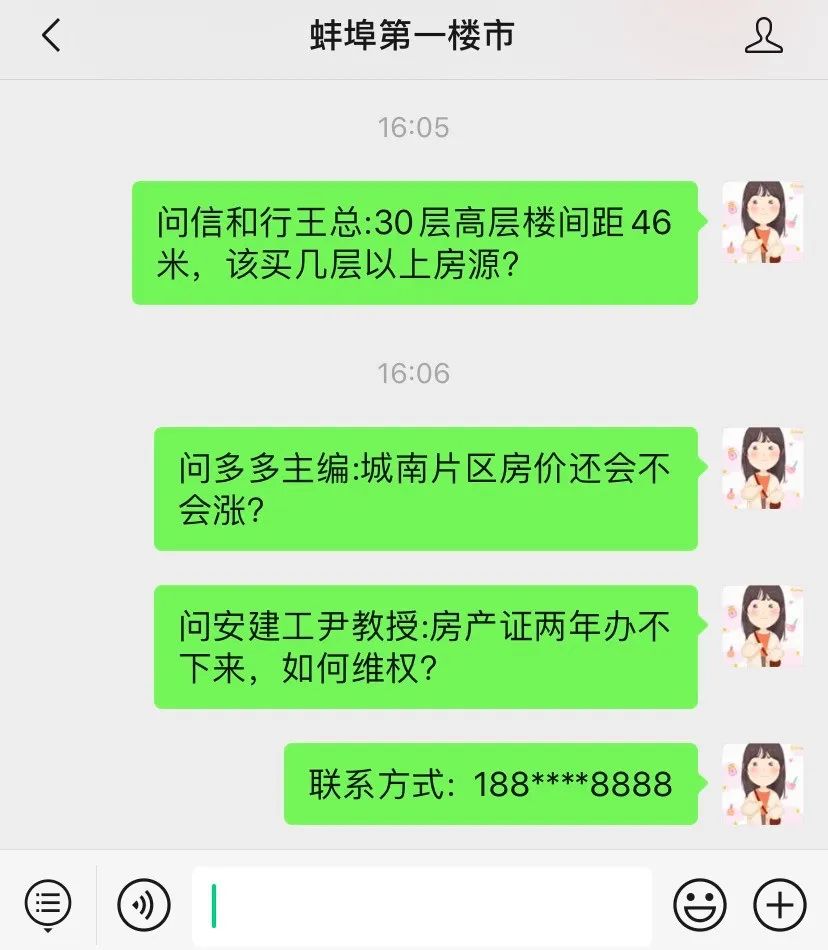Viewport: 828px width, 950px height.
Task: Open the account profile icon
Action: click(764, 37)
